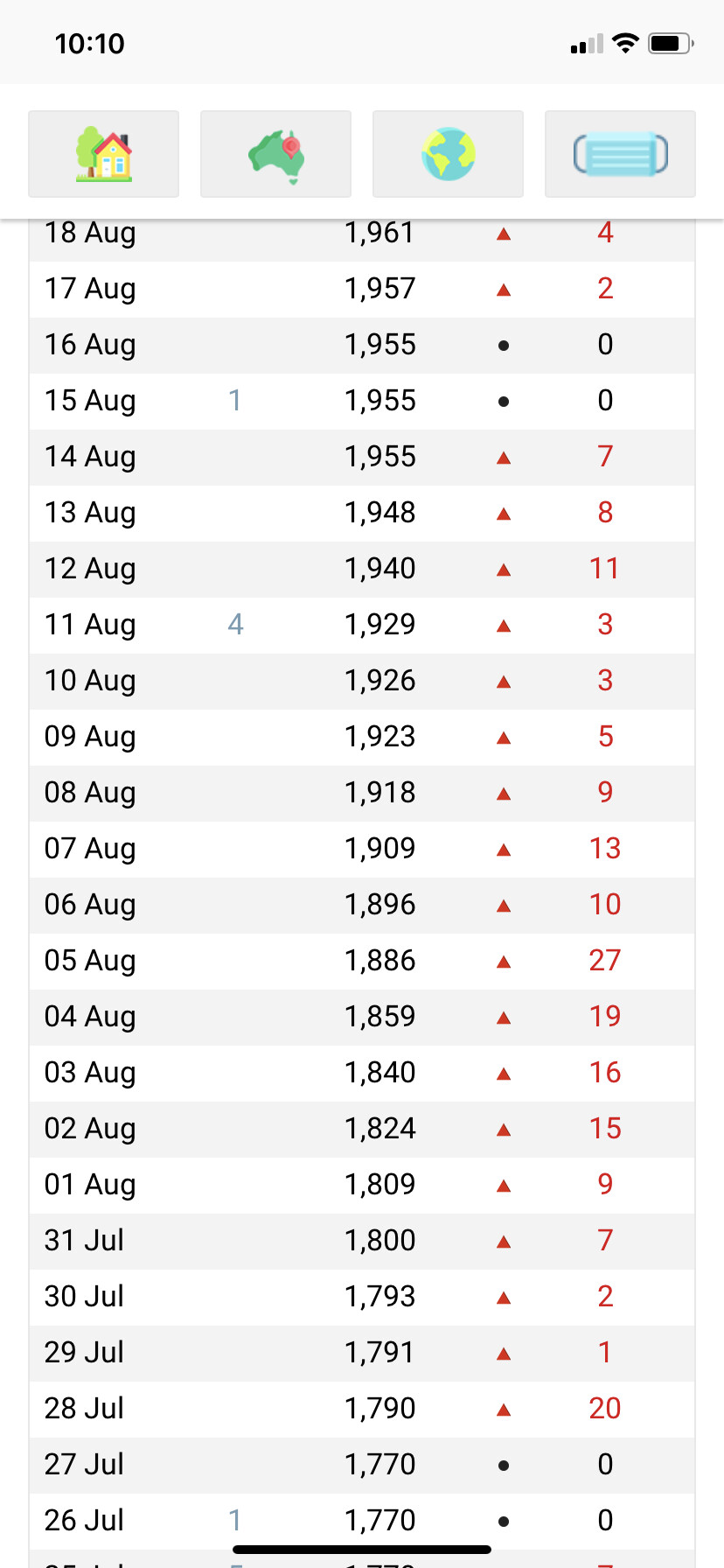This screenshot has height=1568, width=724.
Task: Select the face mask tab
Action: [620, 154]
